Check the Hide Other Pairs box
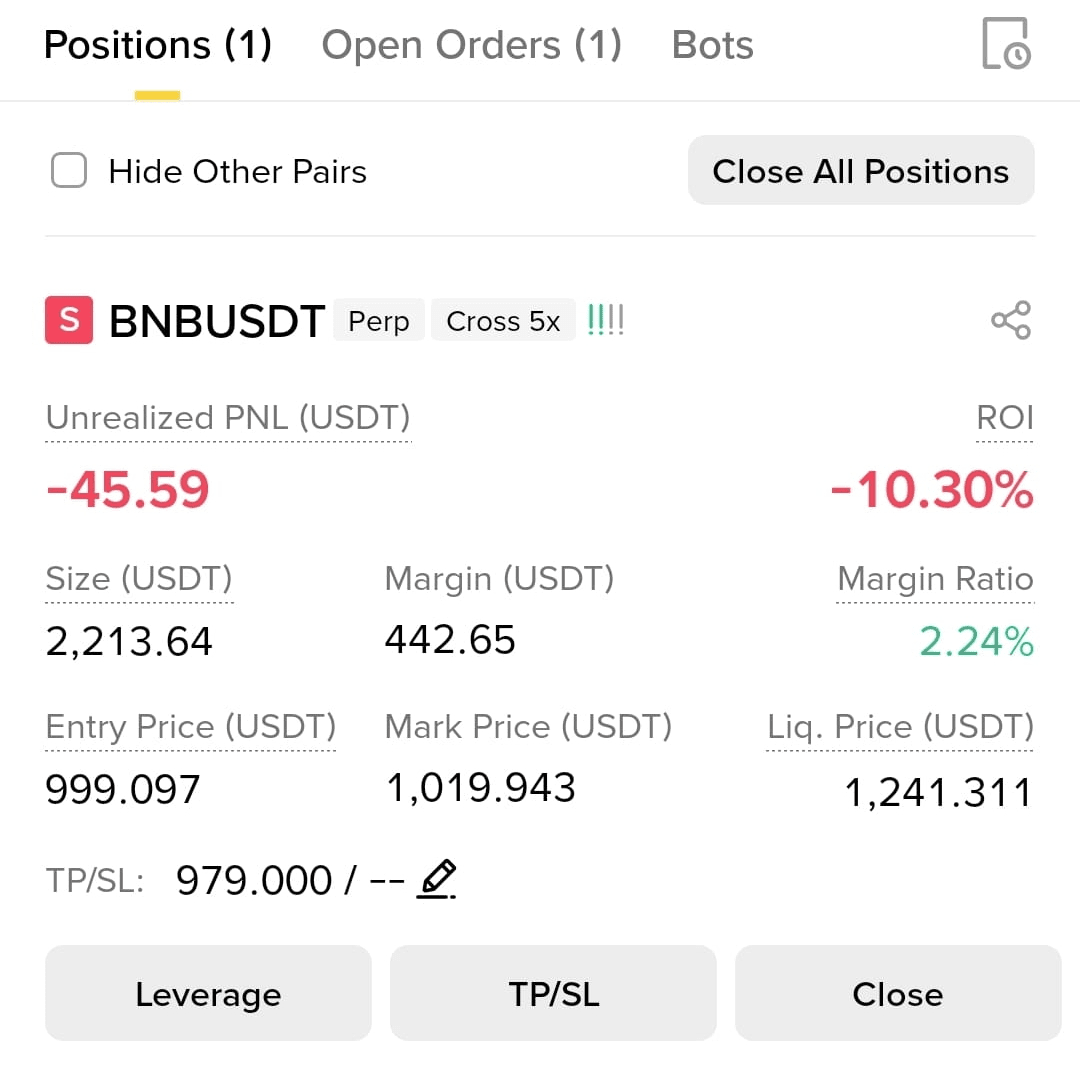The height and width of the screenshot is (1080, 1080). [69, 170]
